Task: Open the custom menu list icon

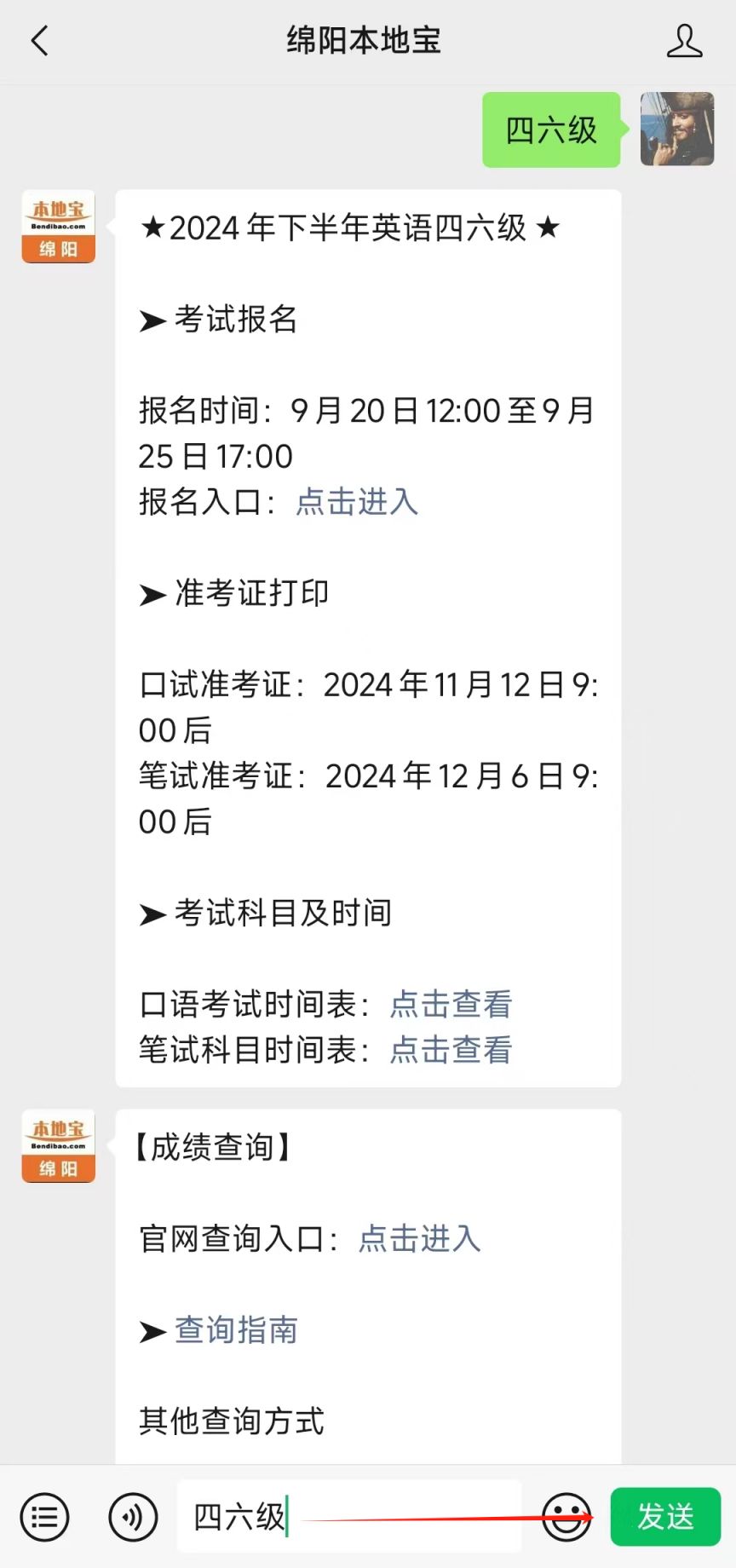Action: click(44, 1517)
